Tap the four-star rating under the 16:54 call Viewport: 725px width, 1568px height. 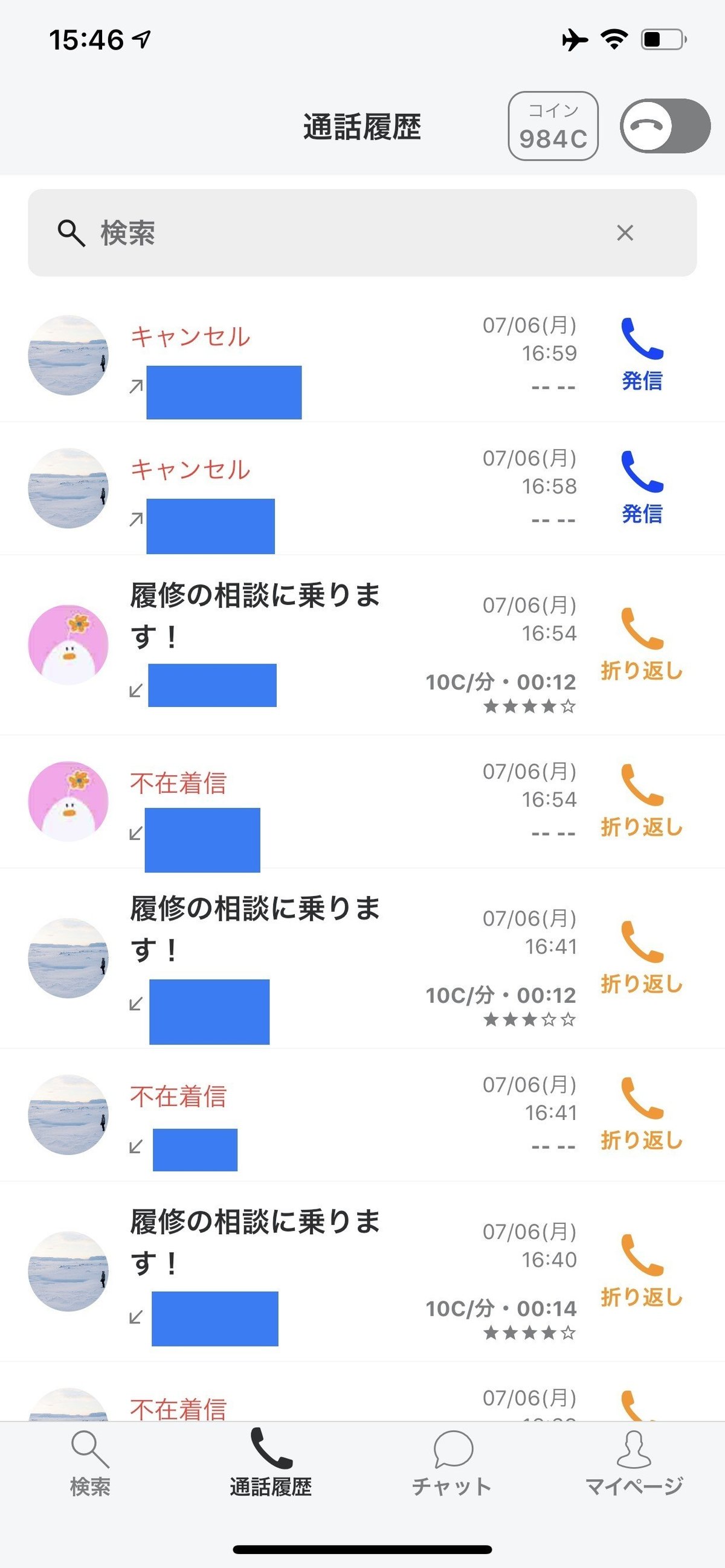[529, 706]
